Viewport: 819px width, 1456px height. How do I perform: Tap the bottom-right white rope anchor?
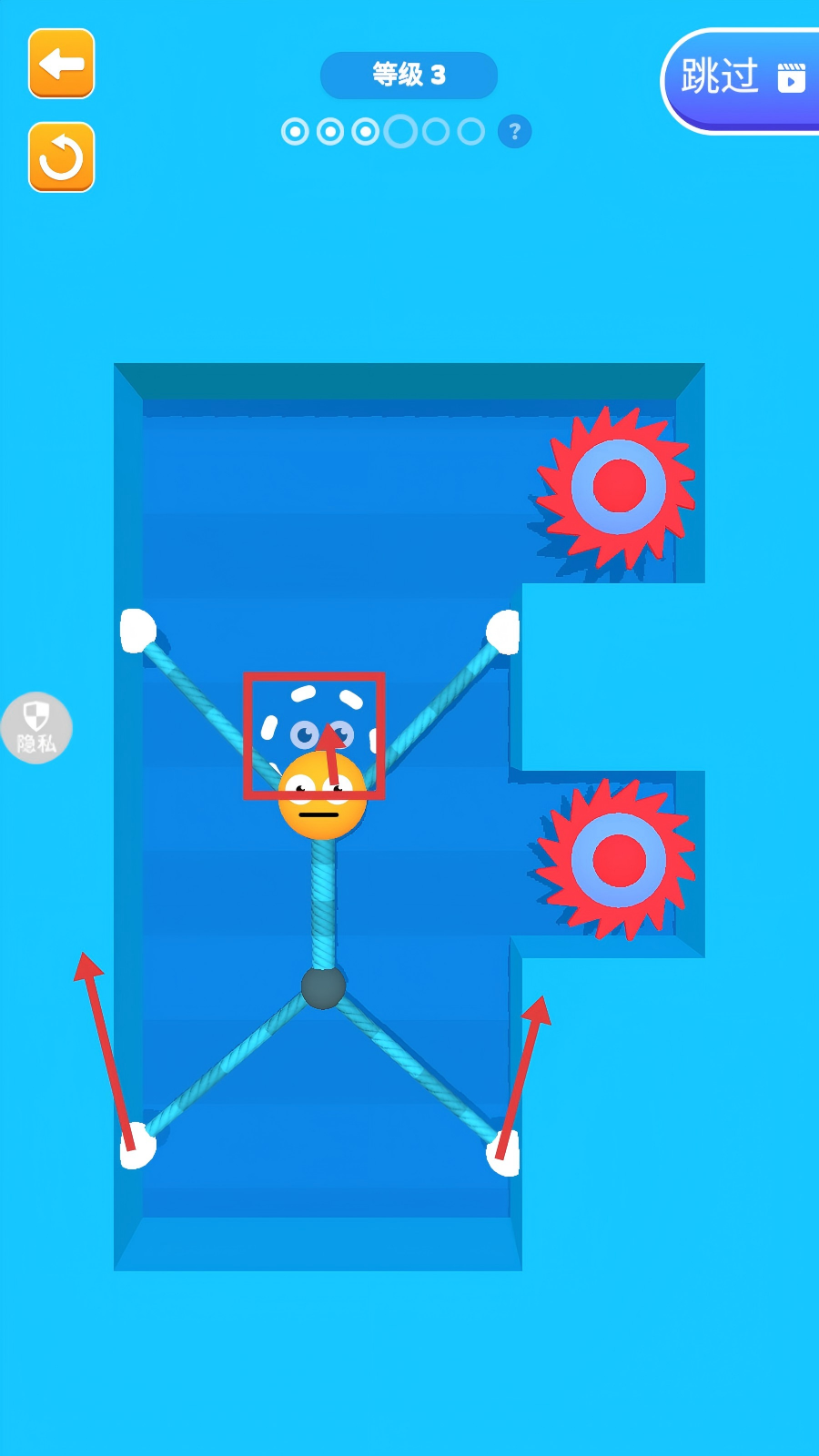pyautogui.click(x=503, y=1152)
